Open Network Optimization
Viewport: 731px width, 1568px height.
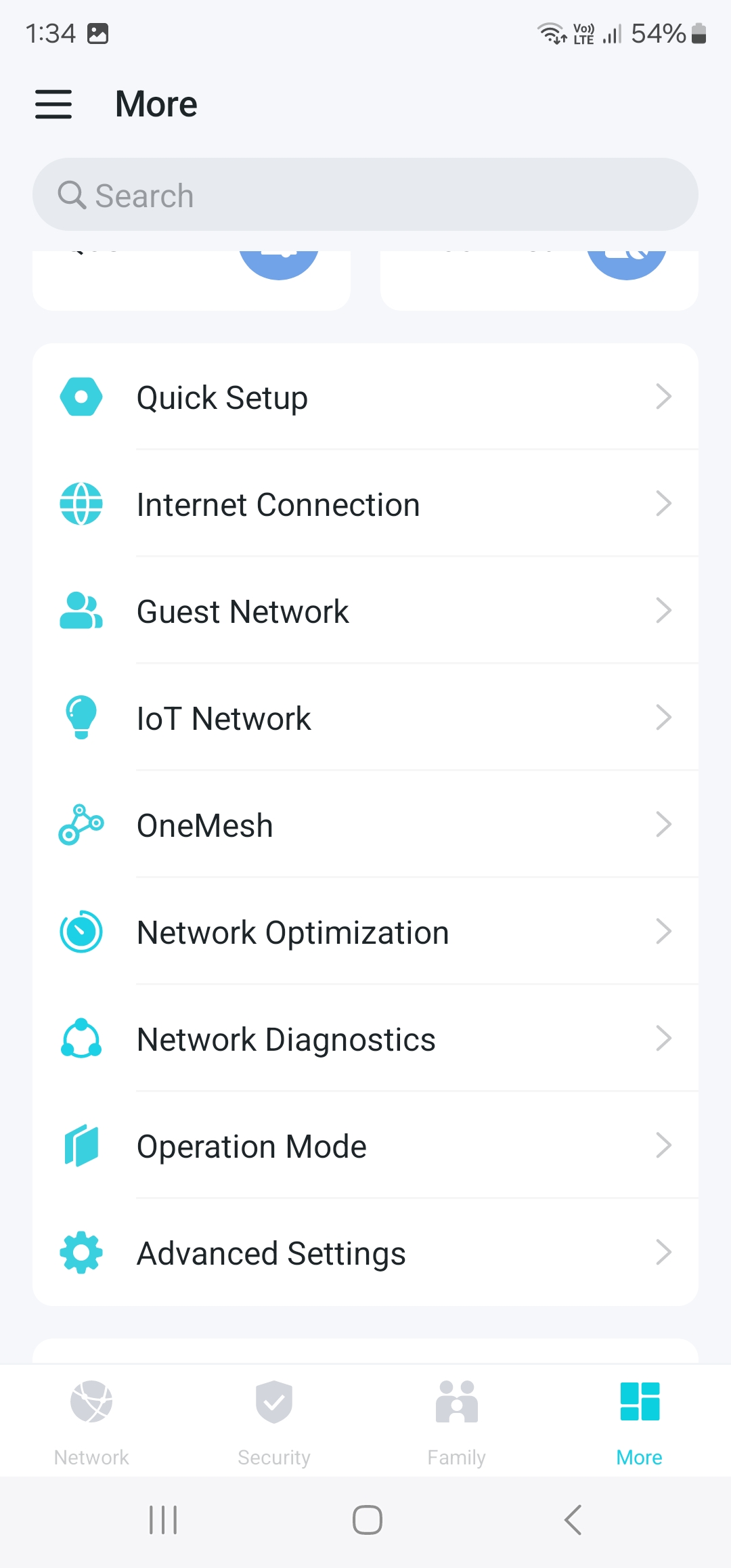(x=365, y=932)
